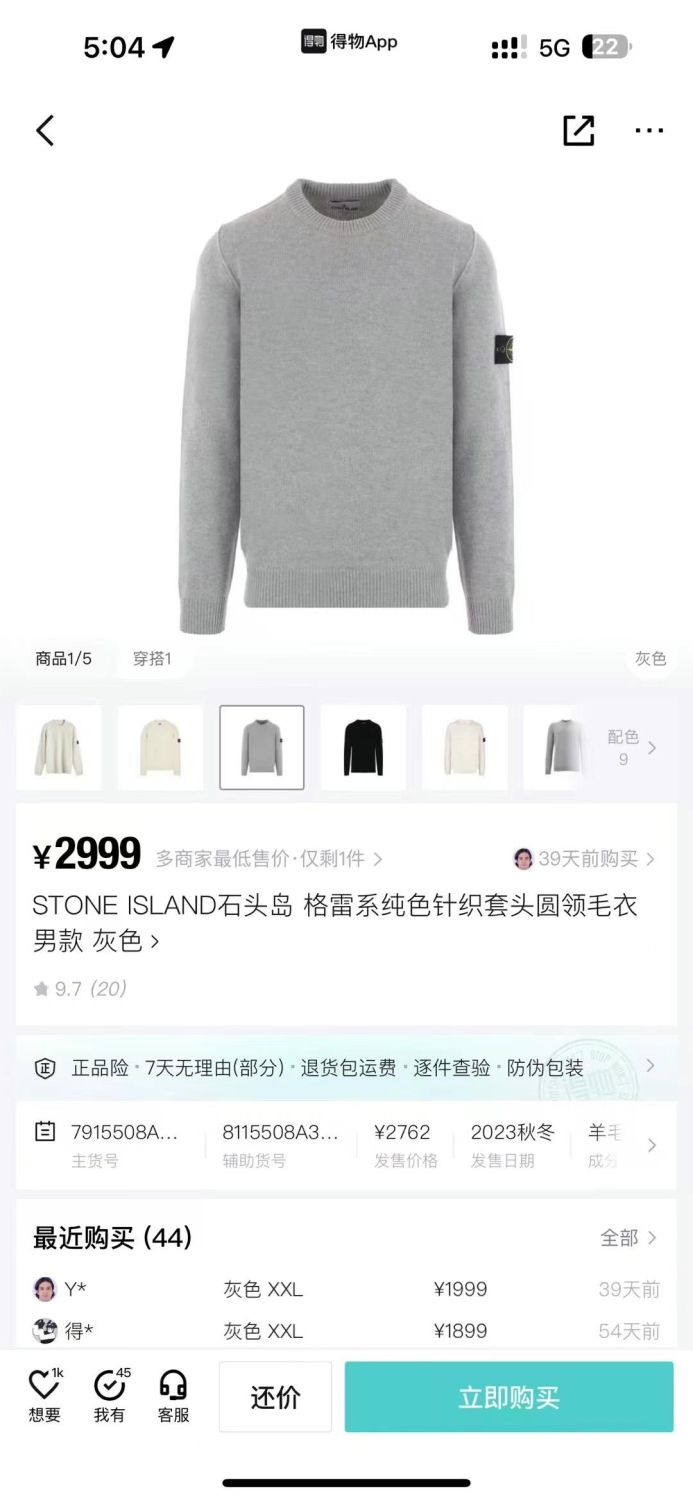Choose the first beige sweater thumbnail
The height and width of the screenshot is (1500, 693).
pyautogui.click(x=59, y=747)
